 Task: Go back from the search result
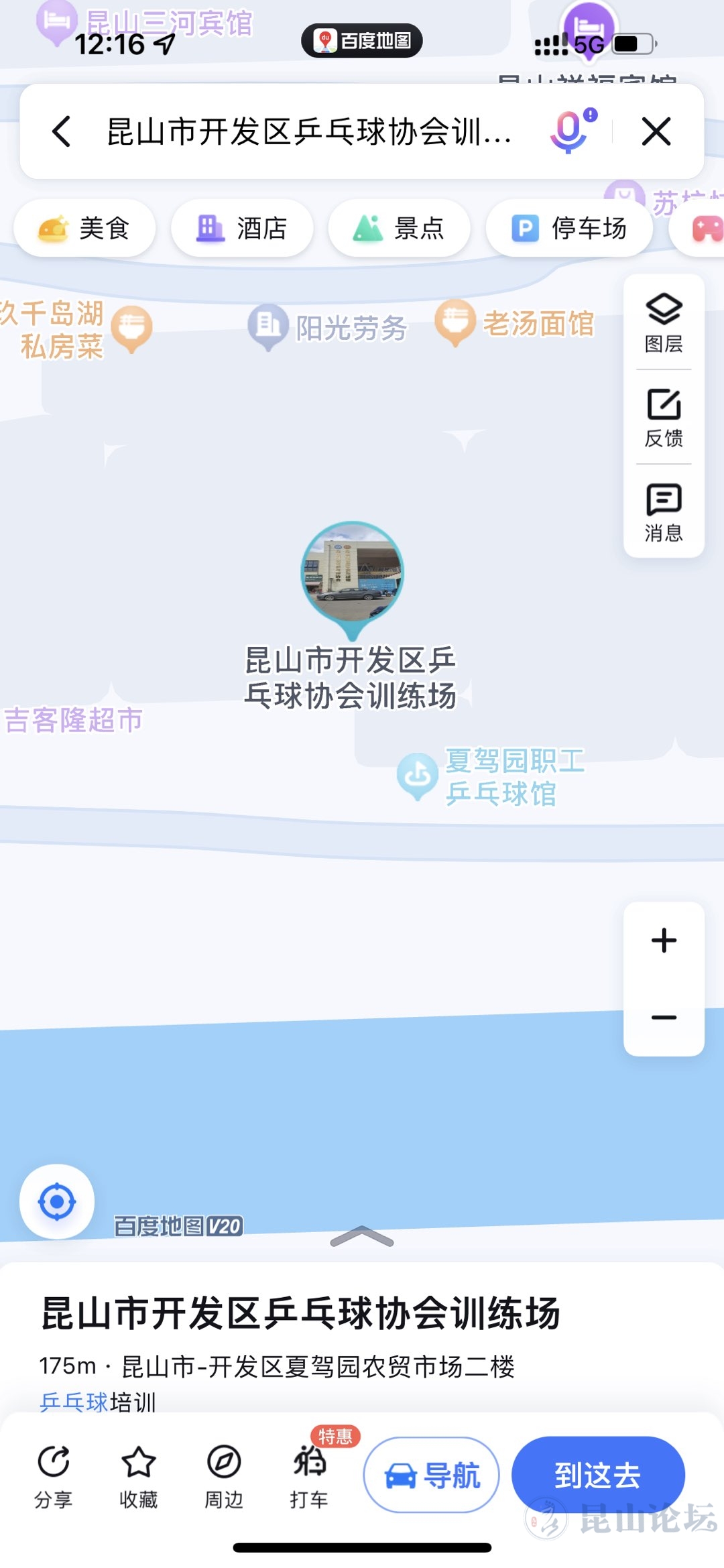(x=62, y=131)
